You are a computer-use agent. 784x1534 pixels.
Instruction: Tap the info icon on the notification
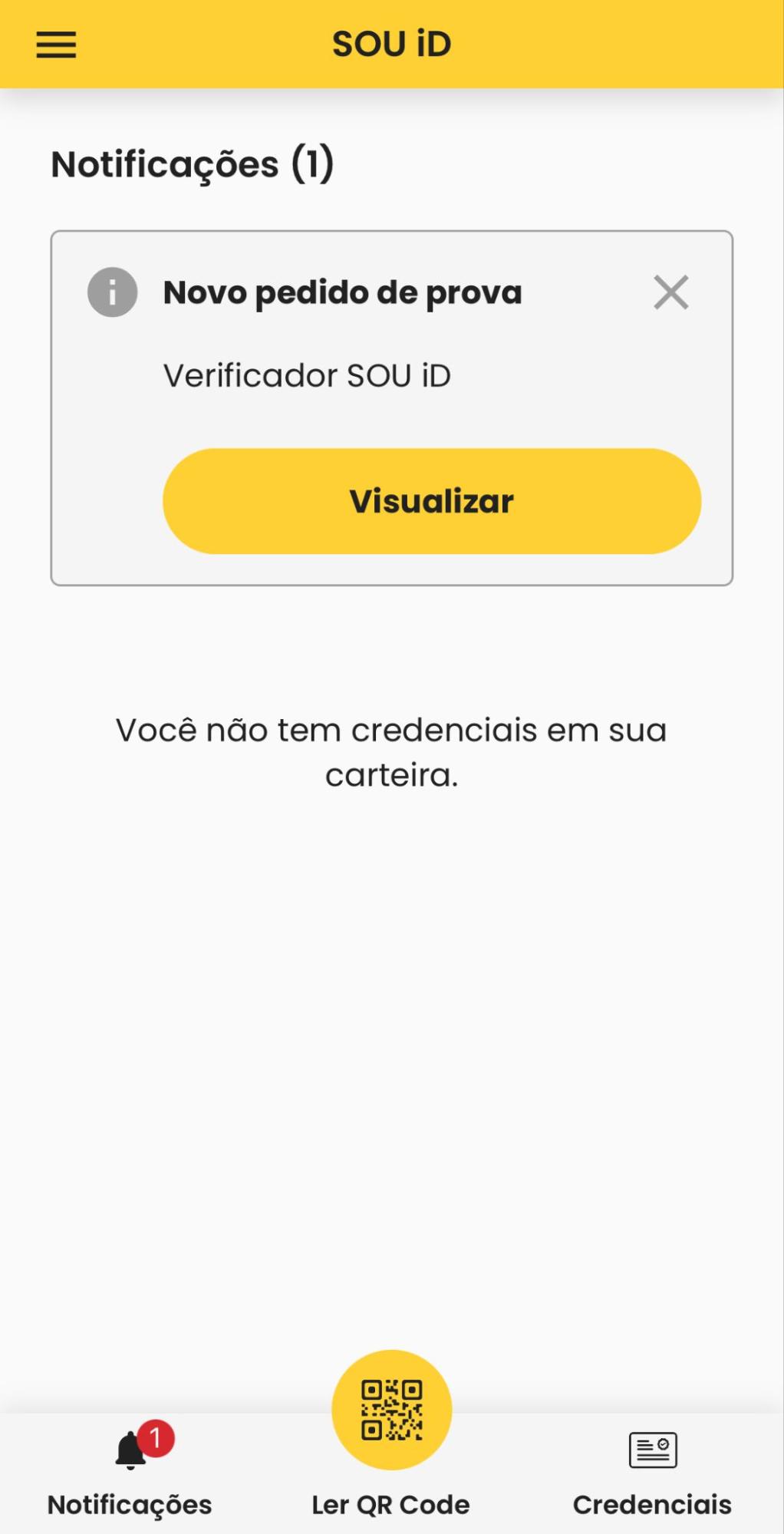[x=111, y=292]
